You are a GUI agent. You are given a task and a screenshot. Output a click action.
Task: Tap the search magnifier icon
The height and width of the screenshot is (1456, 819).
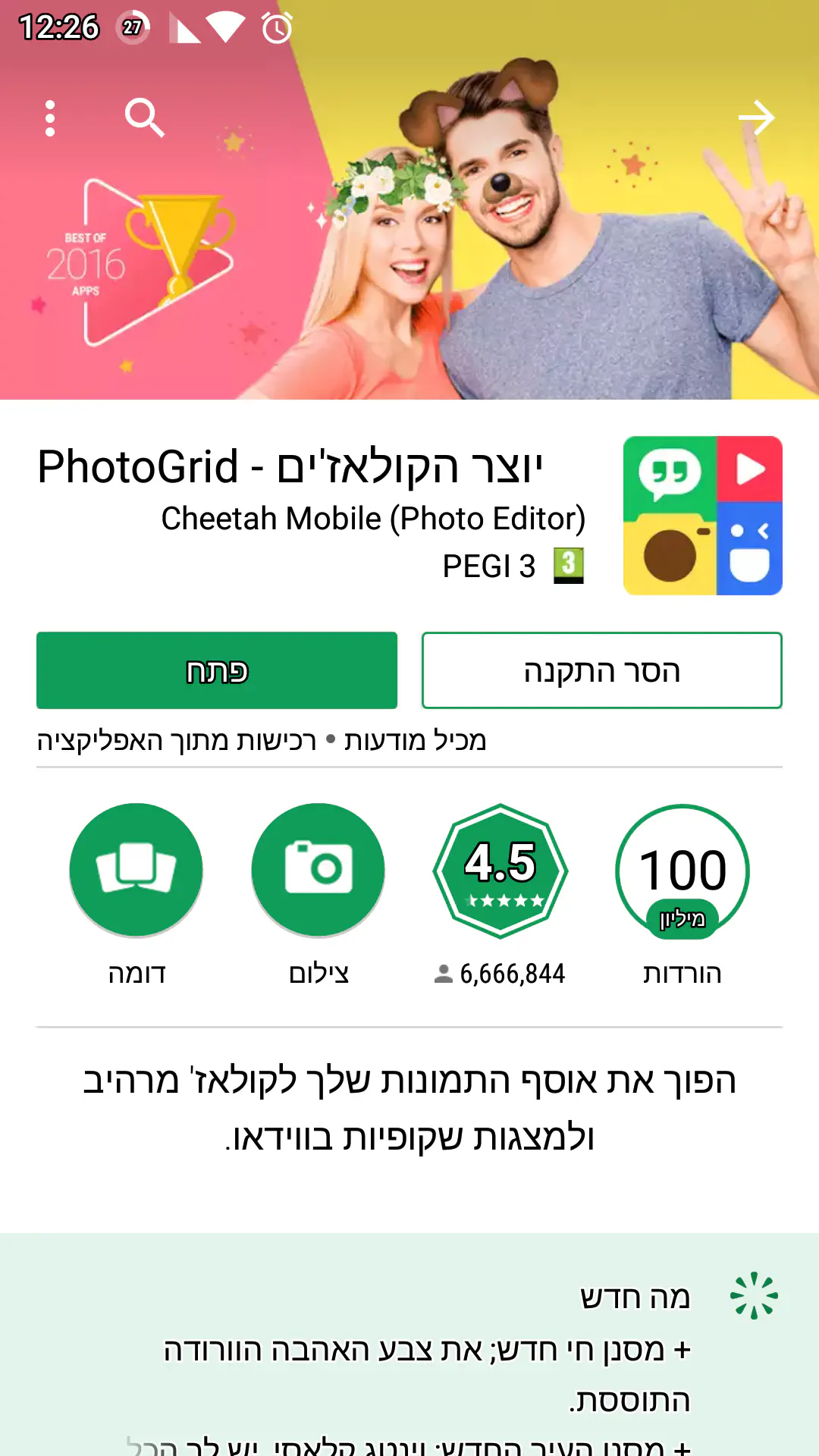coord(144,118)
